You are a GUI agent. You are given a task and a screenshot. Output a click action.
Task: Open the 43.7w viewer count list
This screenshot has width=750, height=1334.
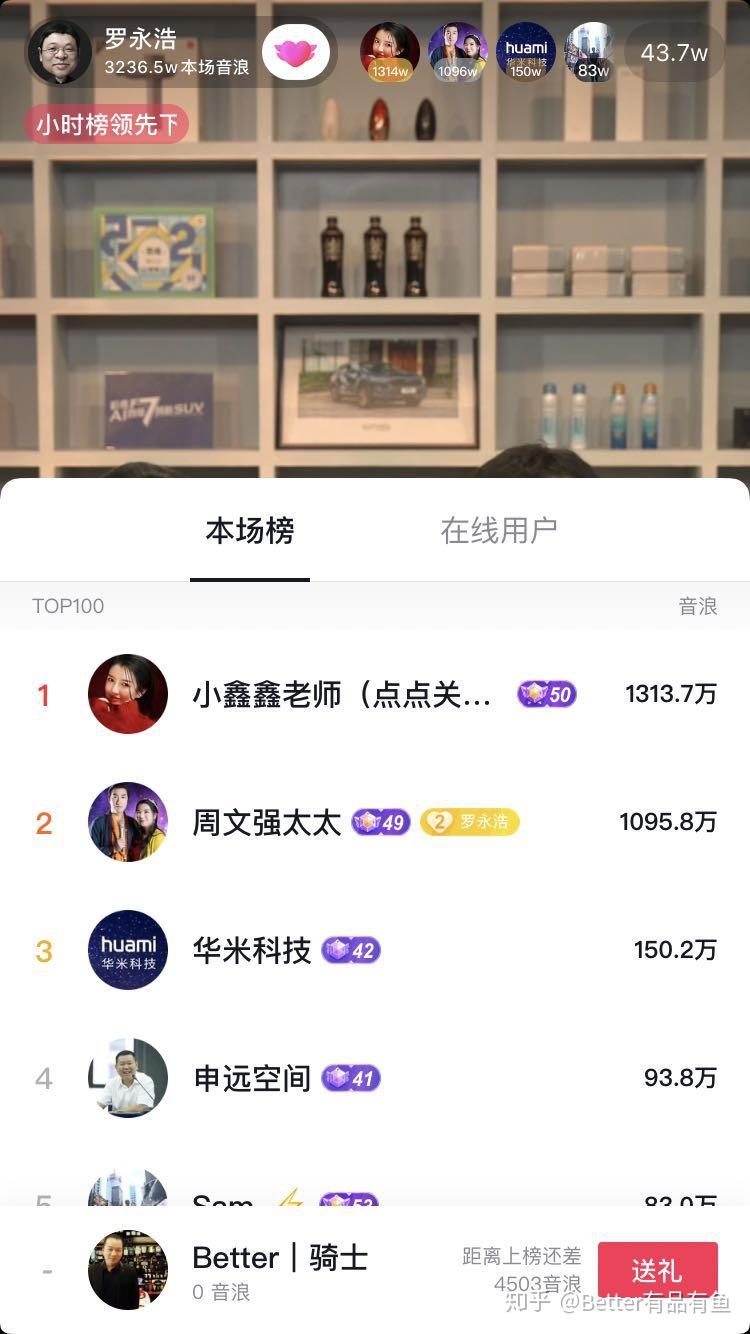[x=673, y=53]
